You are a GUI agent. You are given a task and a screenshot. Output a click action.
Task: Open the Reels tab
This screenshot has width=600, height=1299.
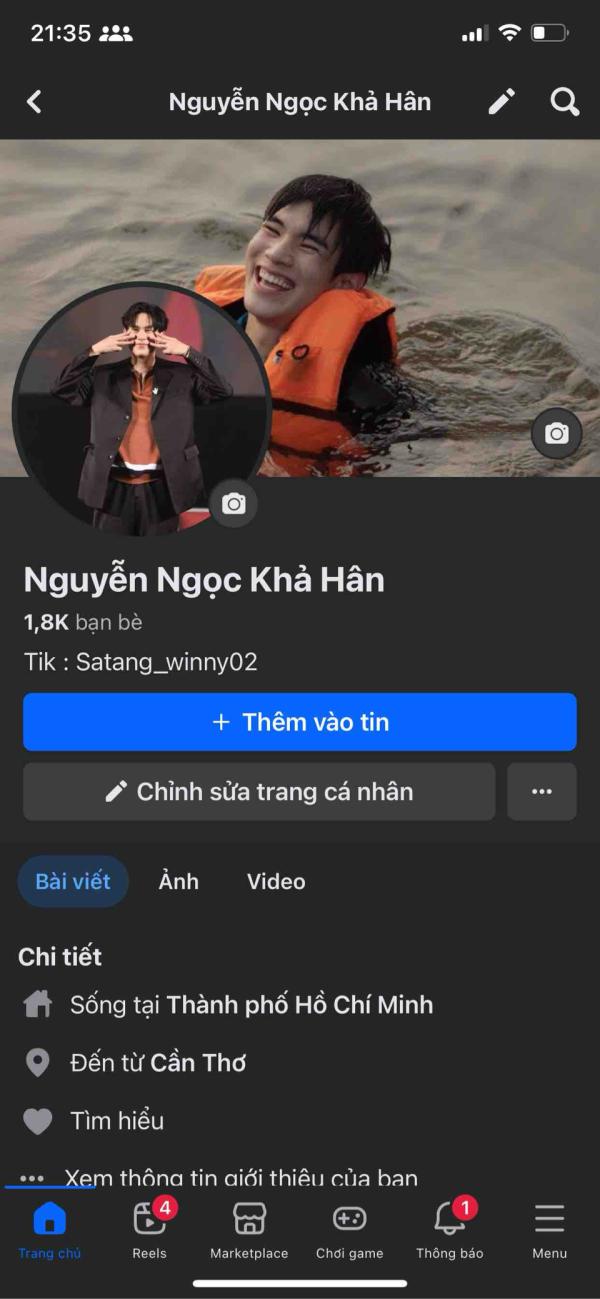[x=150, y=1230]
